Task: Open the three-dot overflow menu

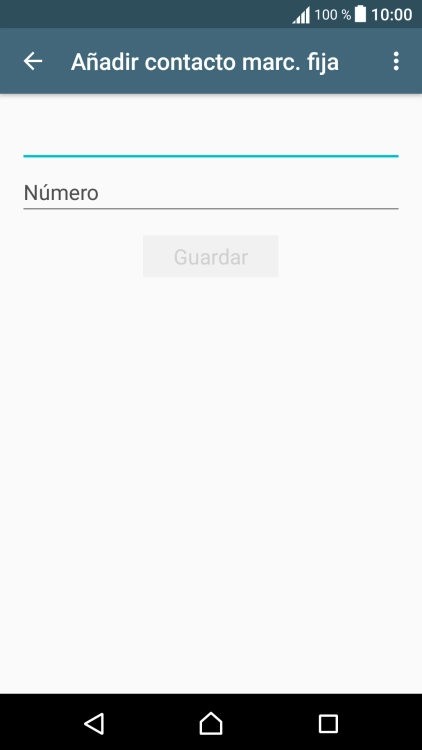Action: pyautogui.click(x=396, y=61)
